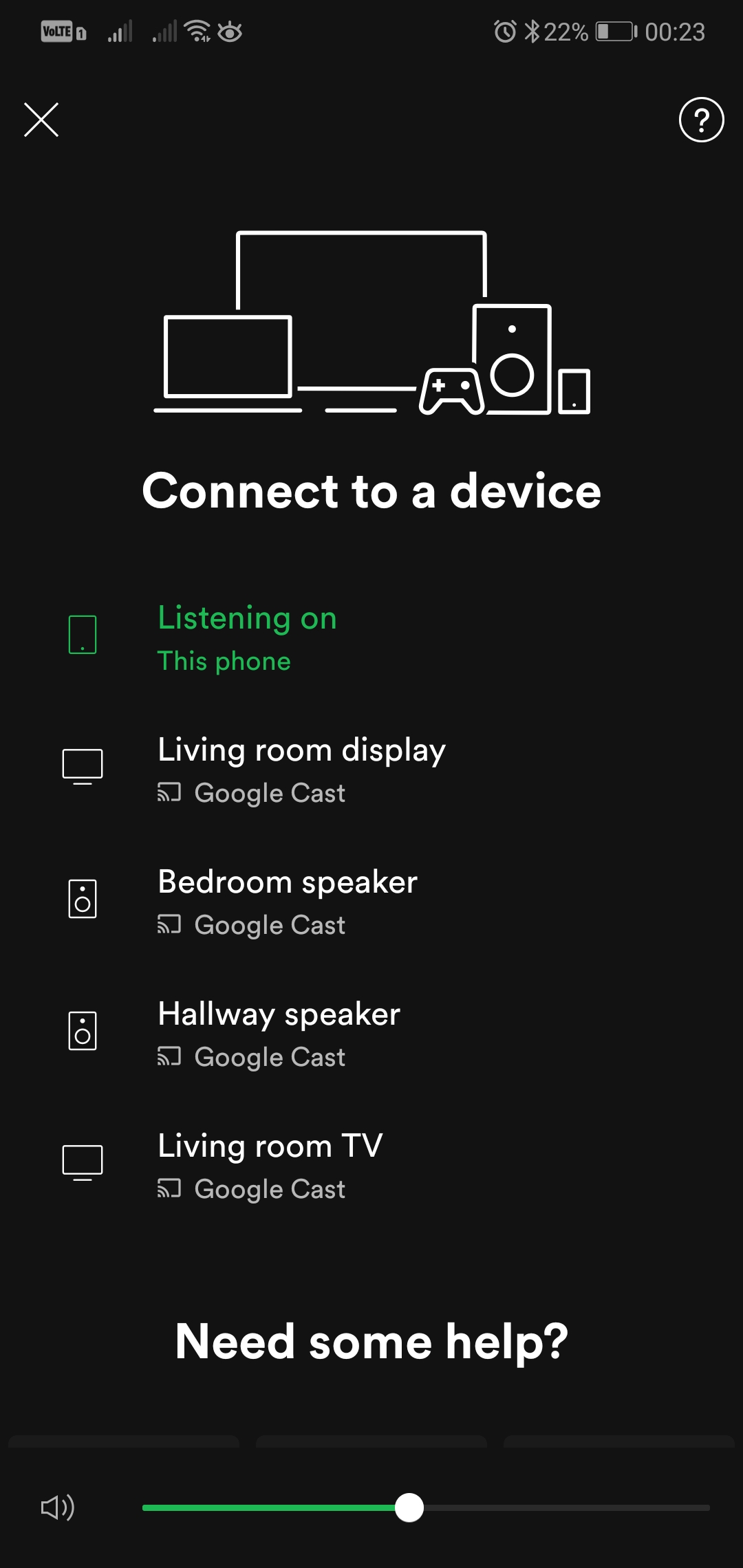Image resolution: width=743 pixels, height=1568 pixels.
Task: Play on Living room TV
Action: tap(371, 1164)
